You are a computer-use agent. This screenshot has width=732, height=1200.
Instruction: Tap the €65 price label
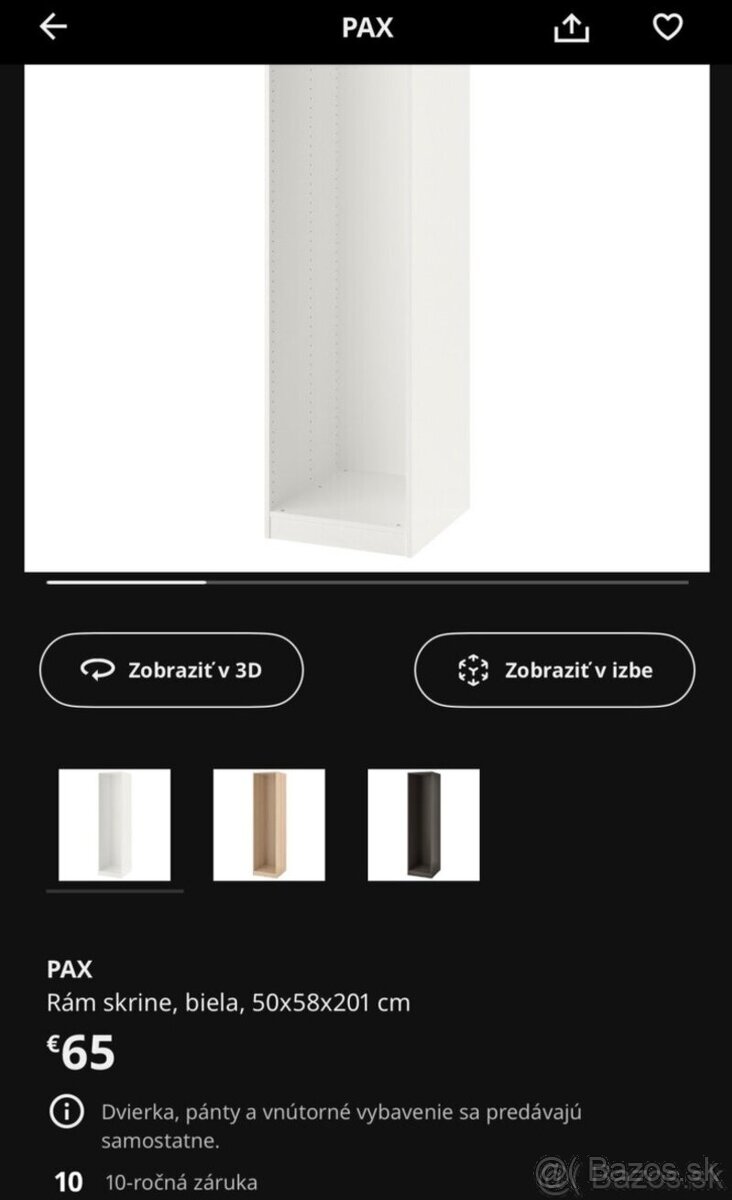[82, 1051]
